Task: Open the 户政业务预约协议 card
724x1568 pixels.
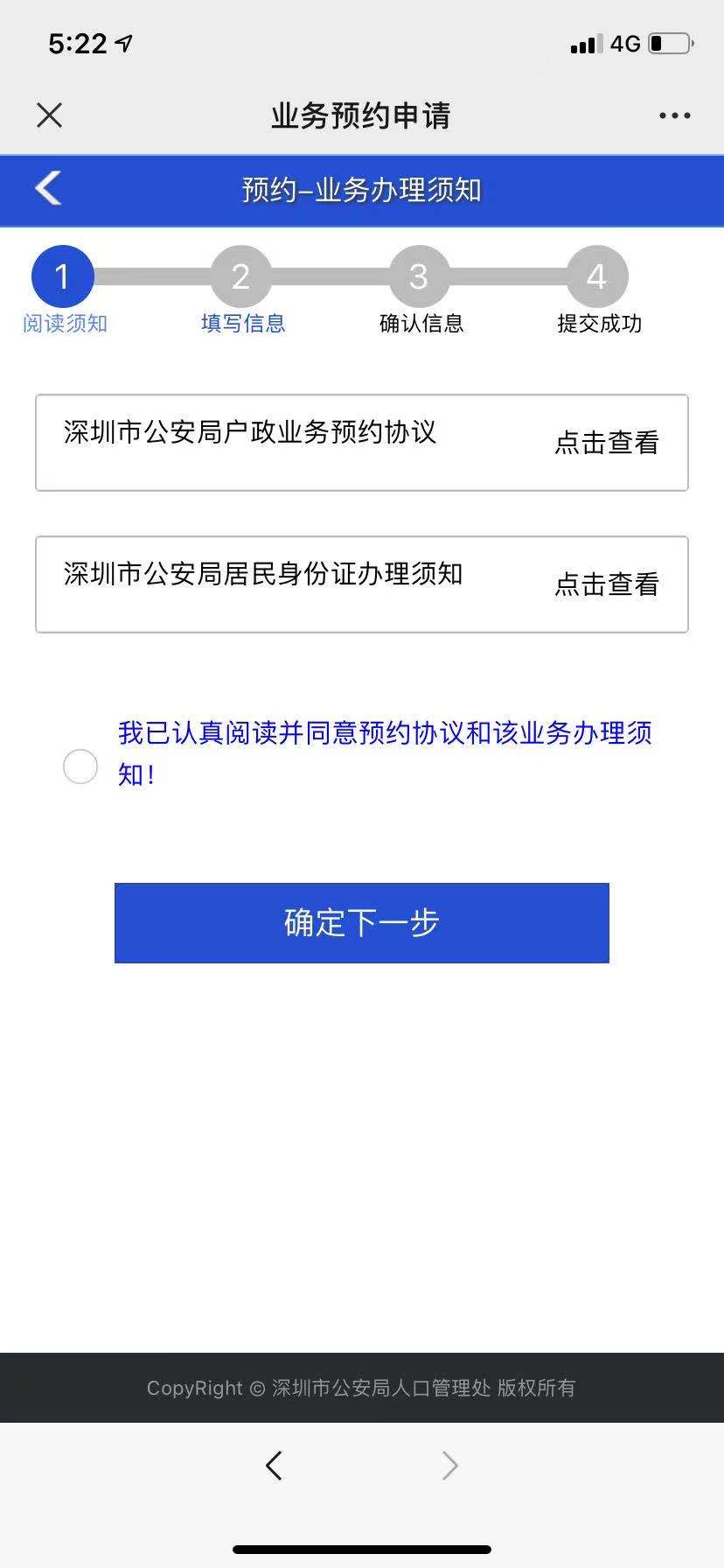Action: click(x=361, y=444)
